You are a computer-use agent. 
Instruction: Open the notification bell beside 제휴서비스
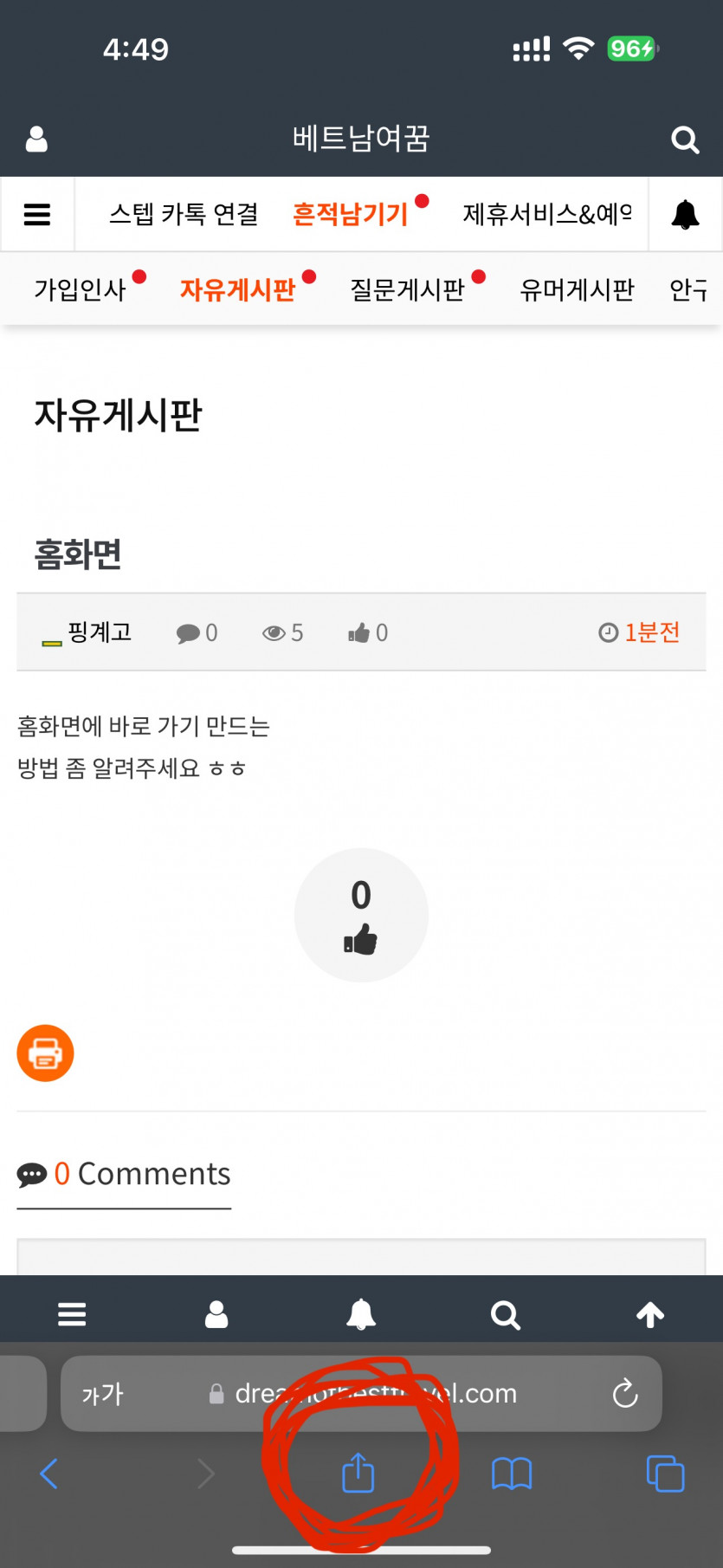click(685, 214)
